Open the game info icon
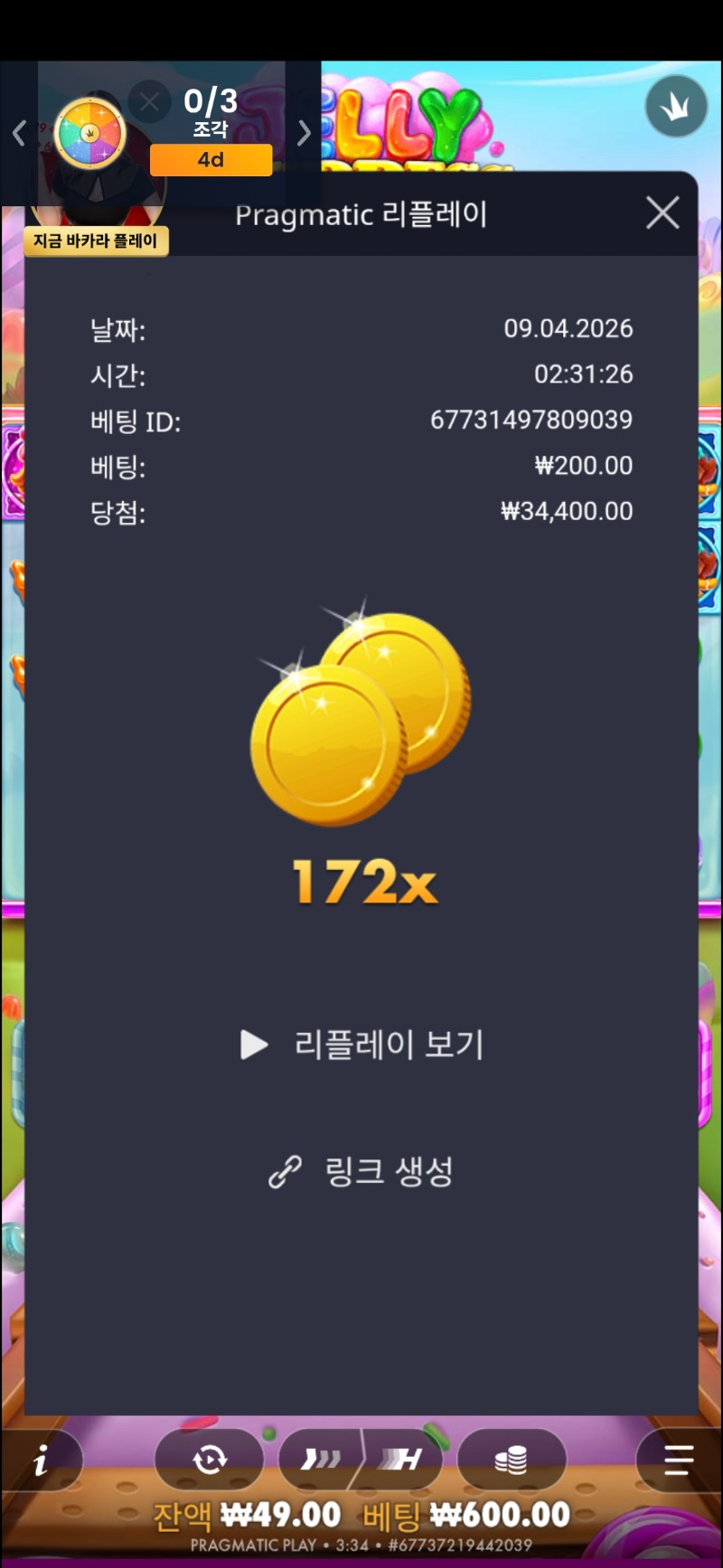The width and height of the screenshot is (723, 1568). coord(41,1459)
